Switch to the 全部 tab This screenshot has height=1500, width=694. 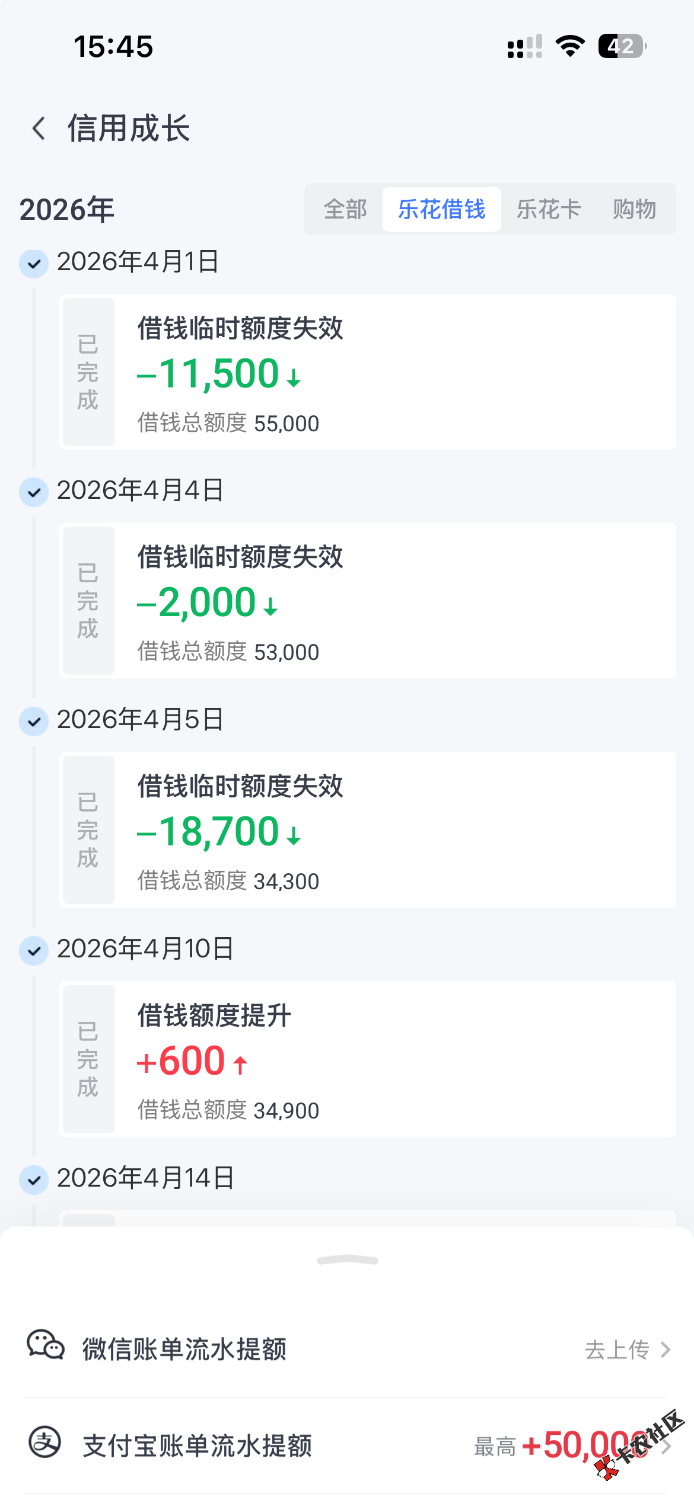pyautogui.click(x=345, y=209)
